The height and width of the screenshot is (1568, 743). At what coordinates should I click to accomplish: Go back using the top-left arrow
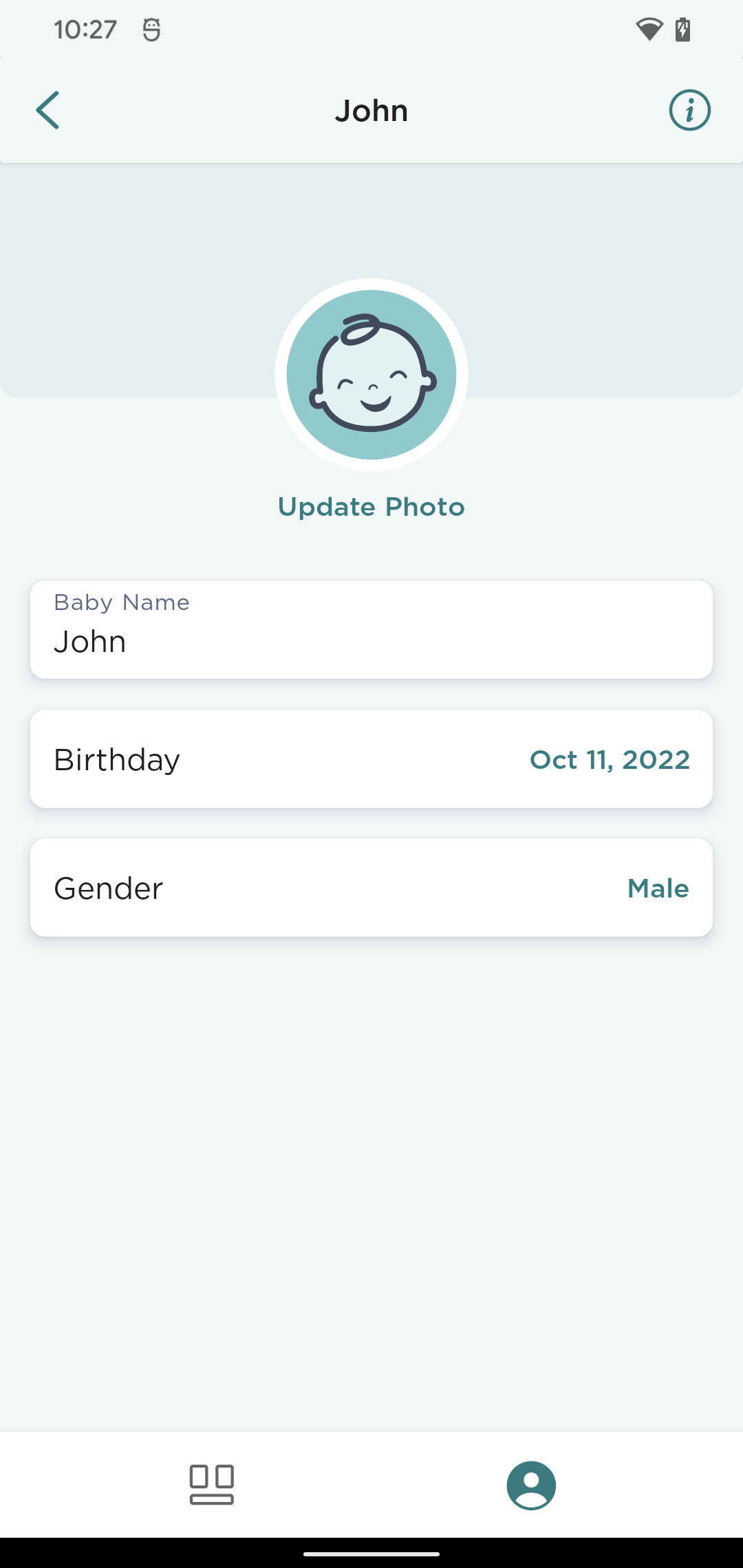(47, 110)
